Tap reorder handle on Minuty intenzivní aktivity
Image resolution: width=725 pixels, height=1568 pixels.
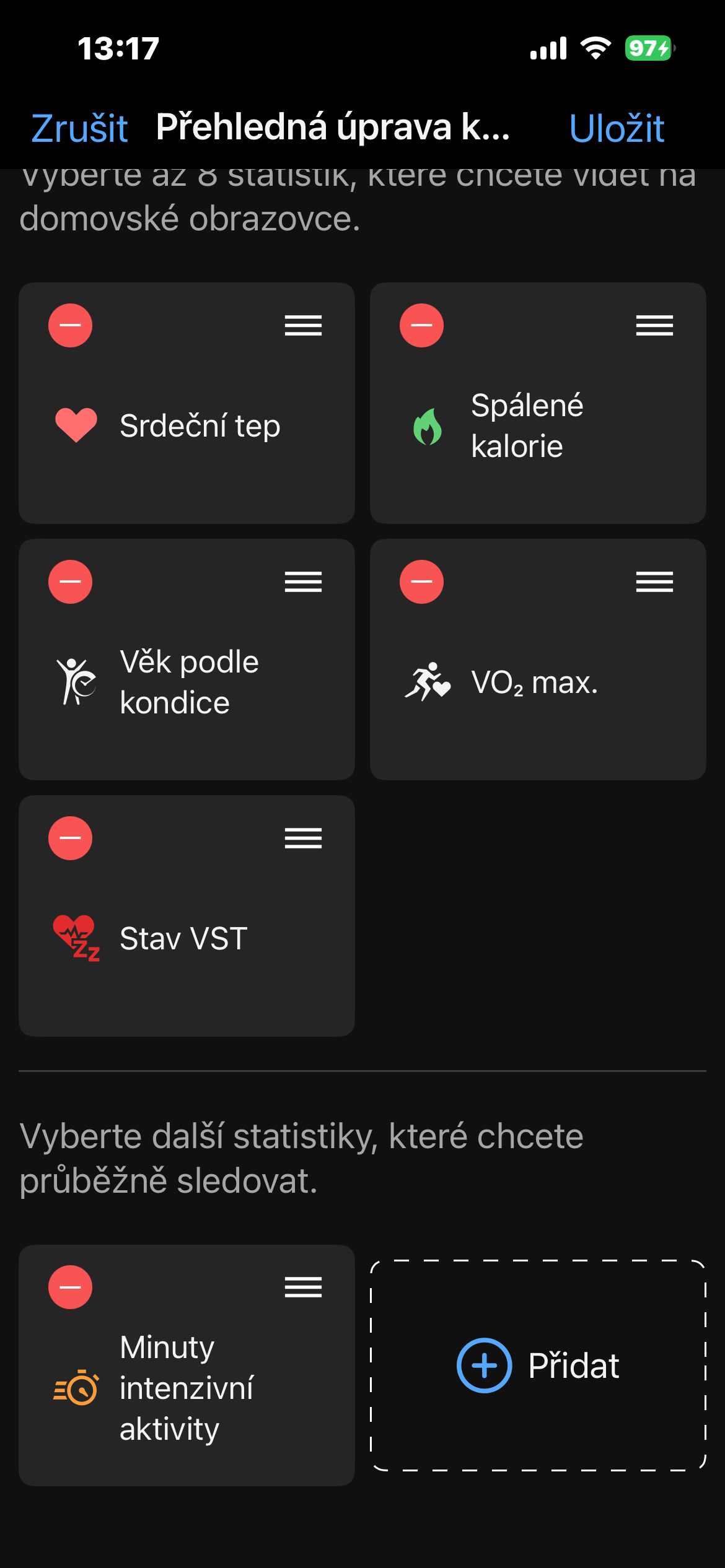(x=303, y=1287)
